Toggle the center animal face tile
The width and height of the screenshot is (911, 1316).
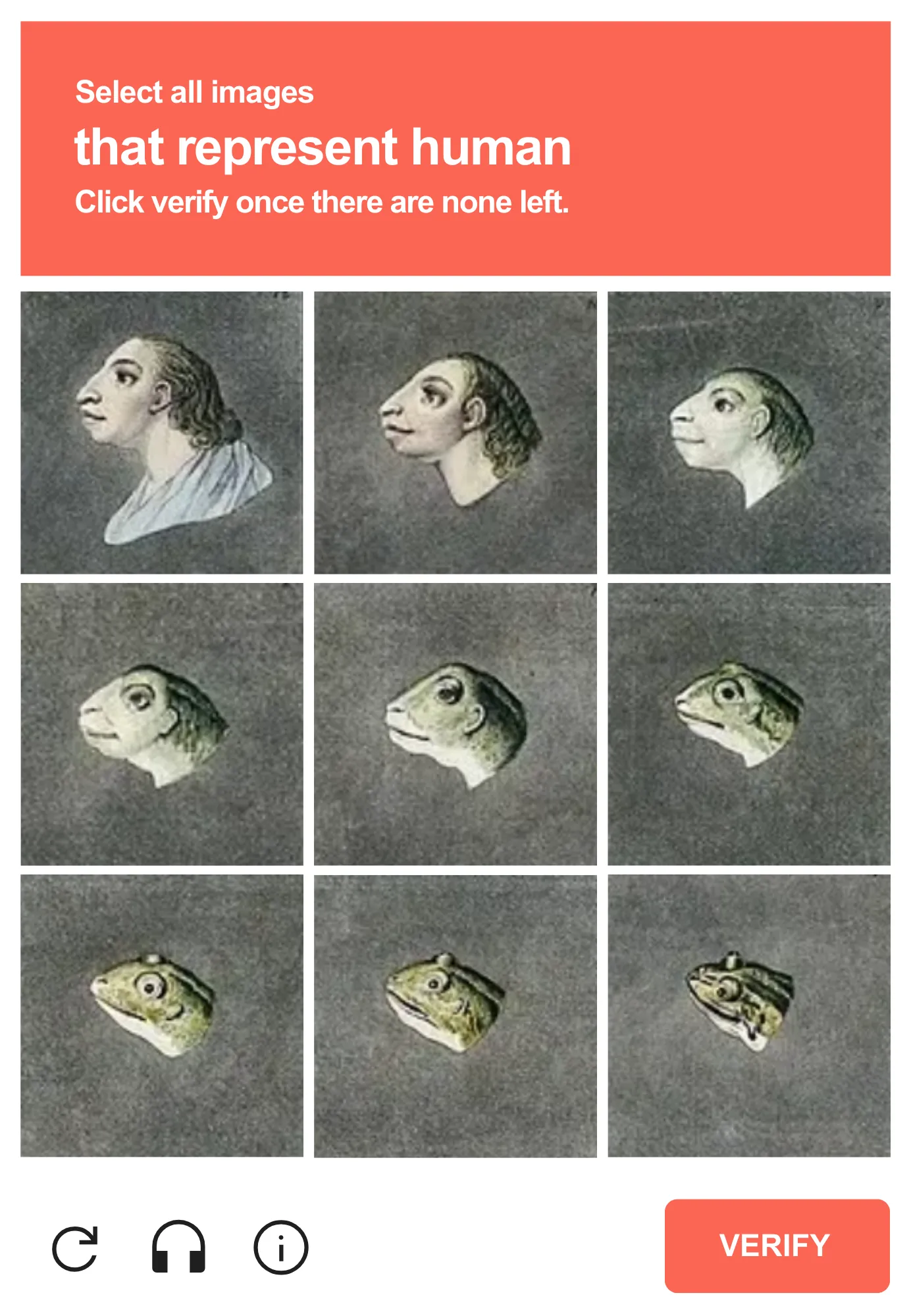click(x=455, y=724)
